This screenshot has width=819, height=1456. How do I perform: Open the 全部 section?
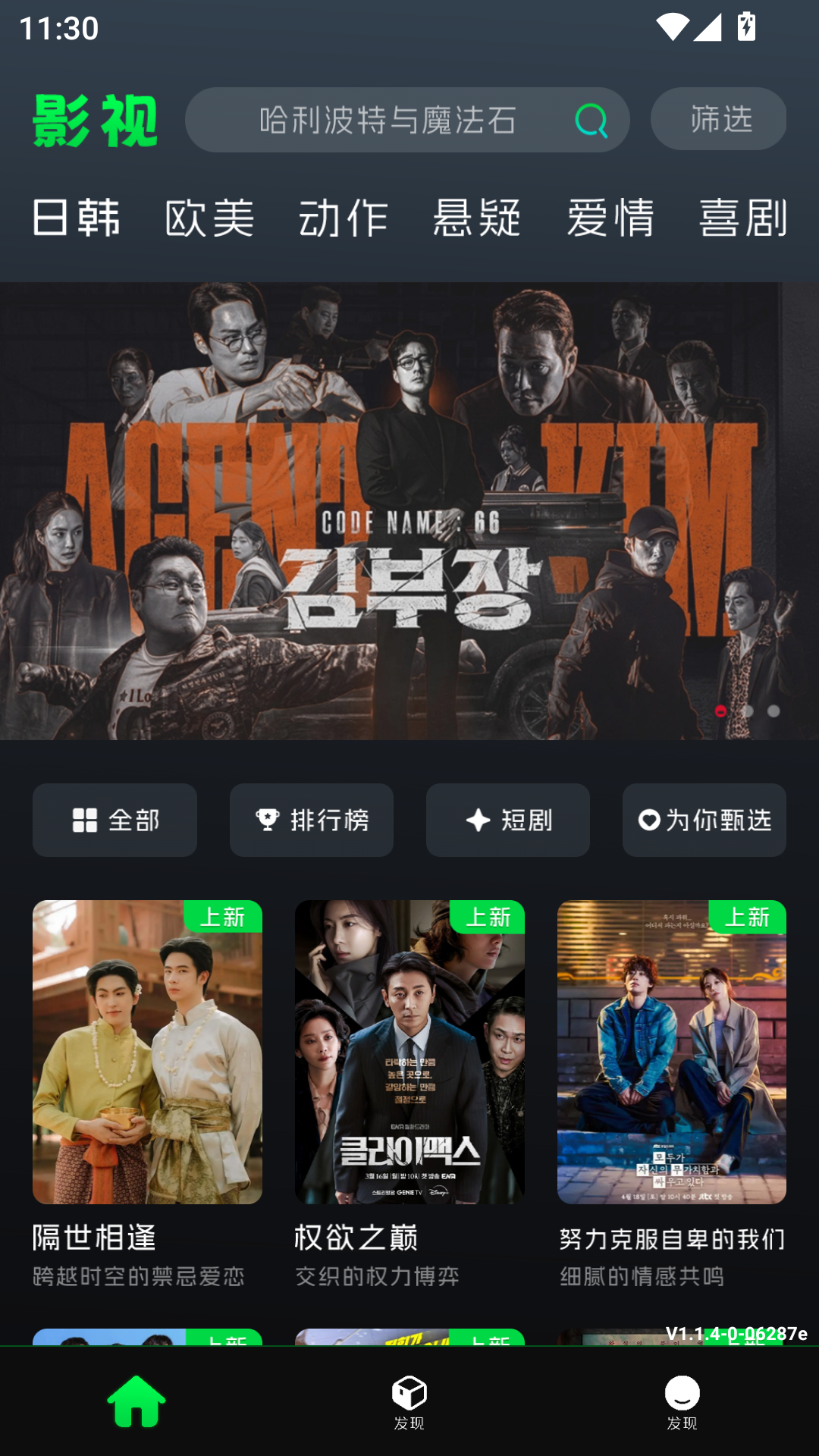coord(115,820)
